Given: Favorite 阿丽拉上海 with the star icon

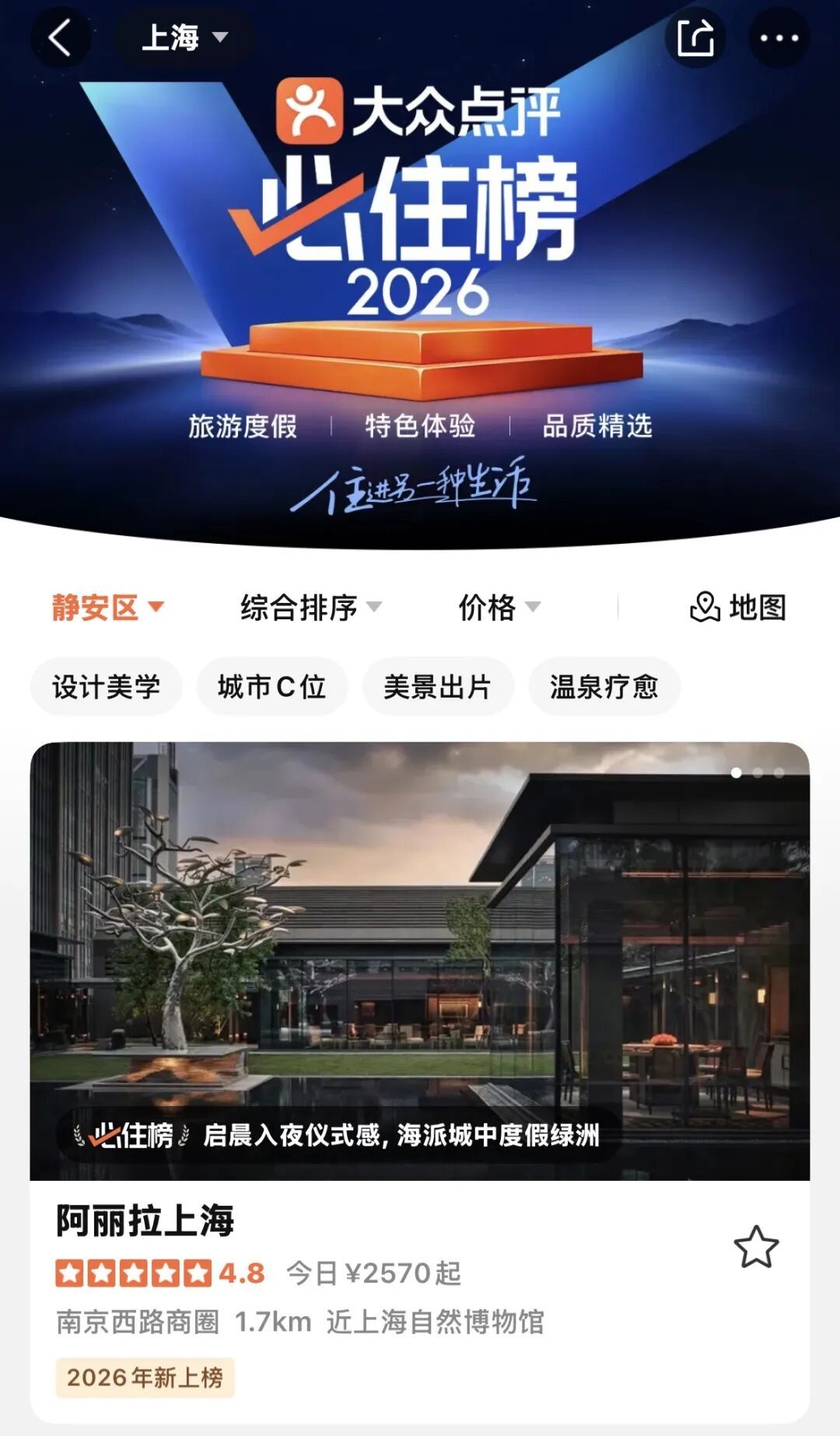Looking at the screenshot, I should tap(756, 1247).
